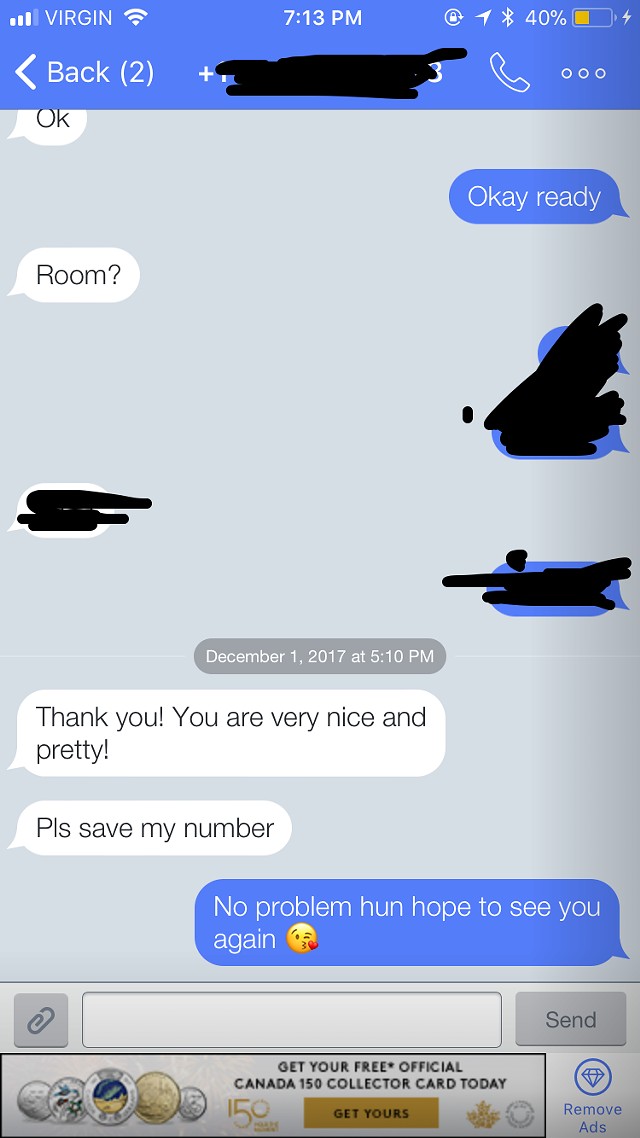Tap the paperclip attachment button
Viewport: 640px width, 1138px height.
tap(41, 1020)
